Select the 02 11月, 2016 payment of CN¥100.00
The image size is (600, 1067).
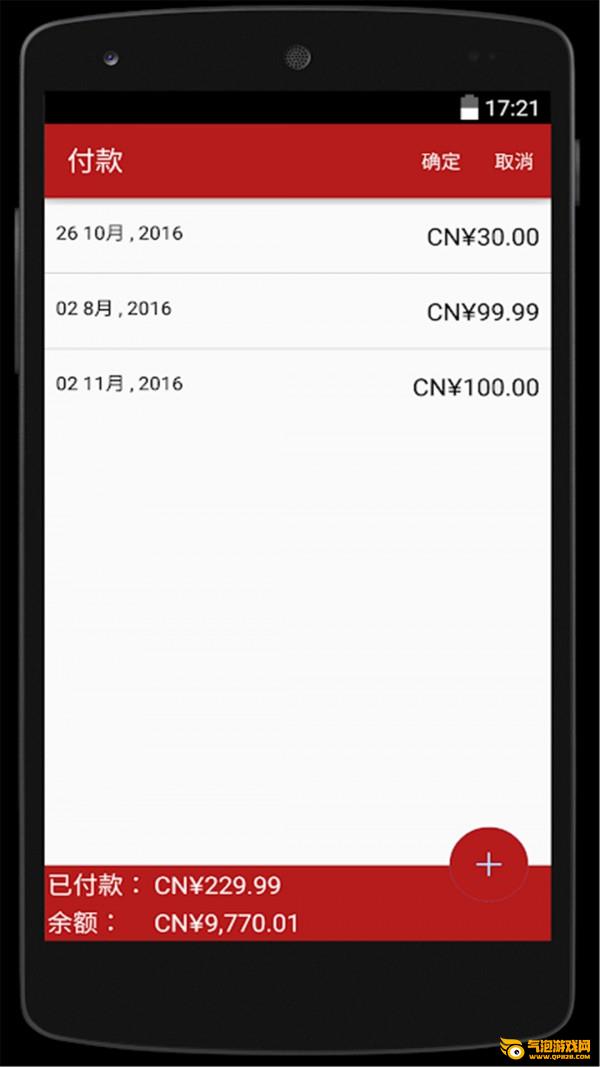click(297, 386)
